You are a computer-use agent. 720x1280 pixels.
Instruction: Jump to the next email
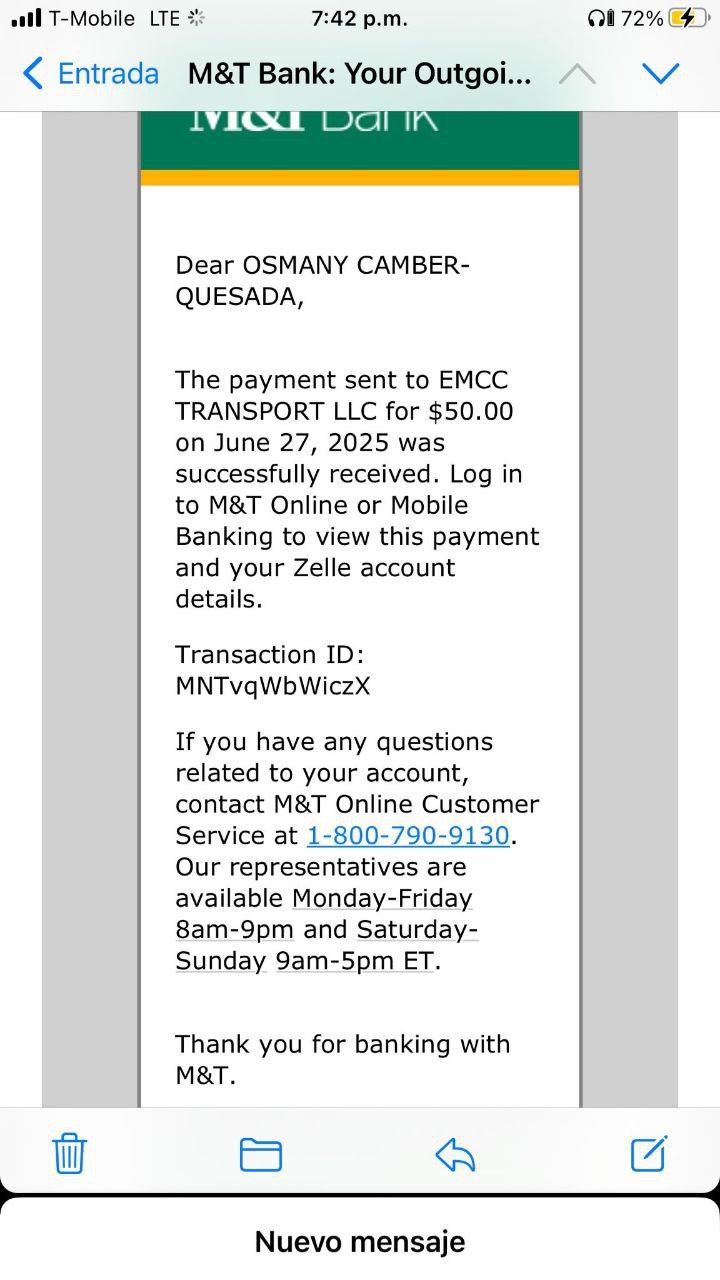[x=660, y=74]
